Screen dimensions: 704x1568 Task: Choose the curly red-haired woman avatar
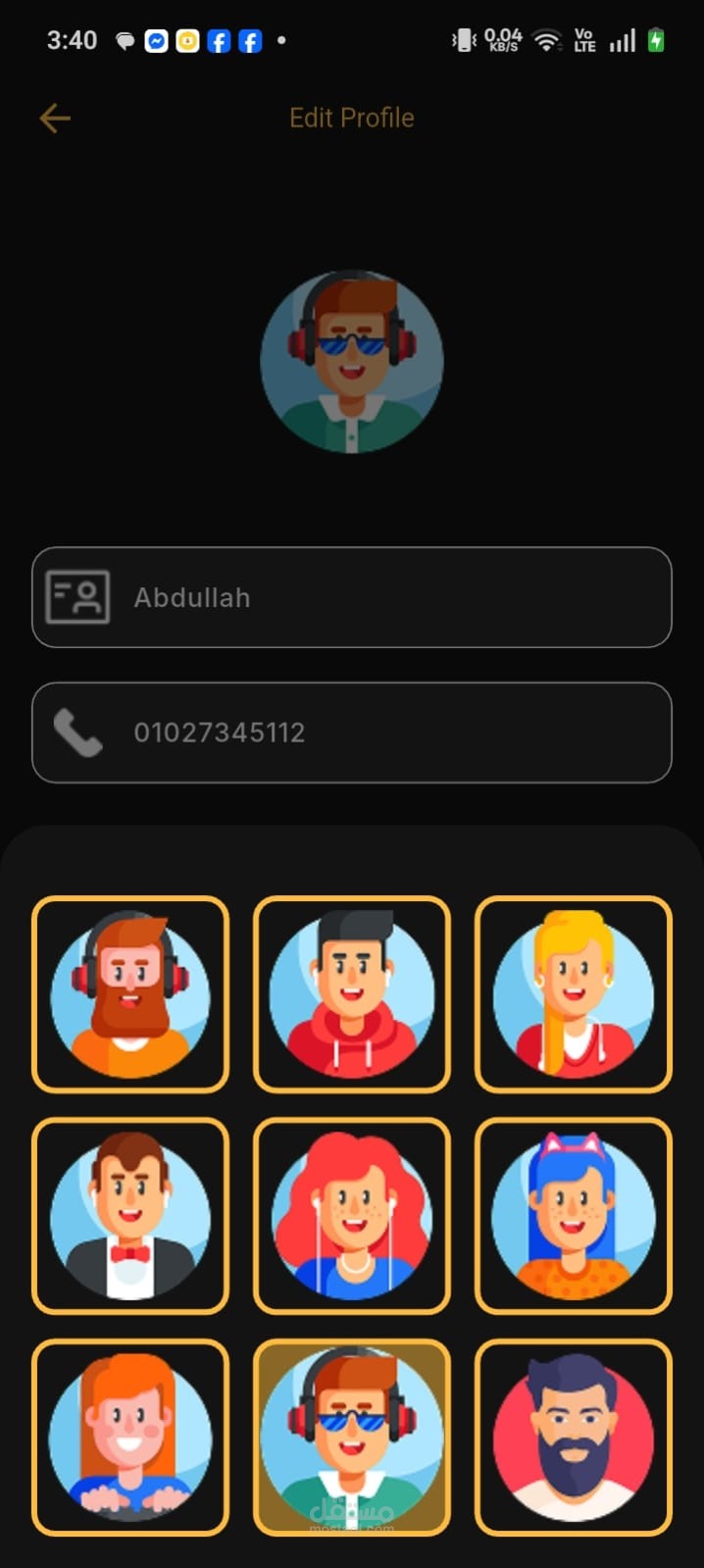click(352, 1216)
